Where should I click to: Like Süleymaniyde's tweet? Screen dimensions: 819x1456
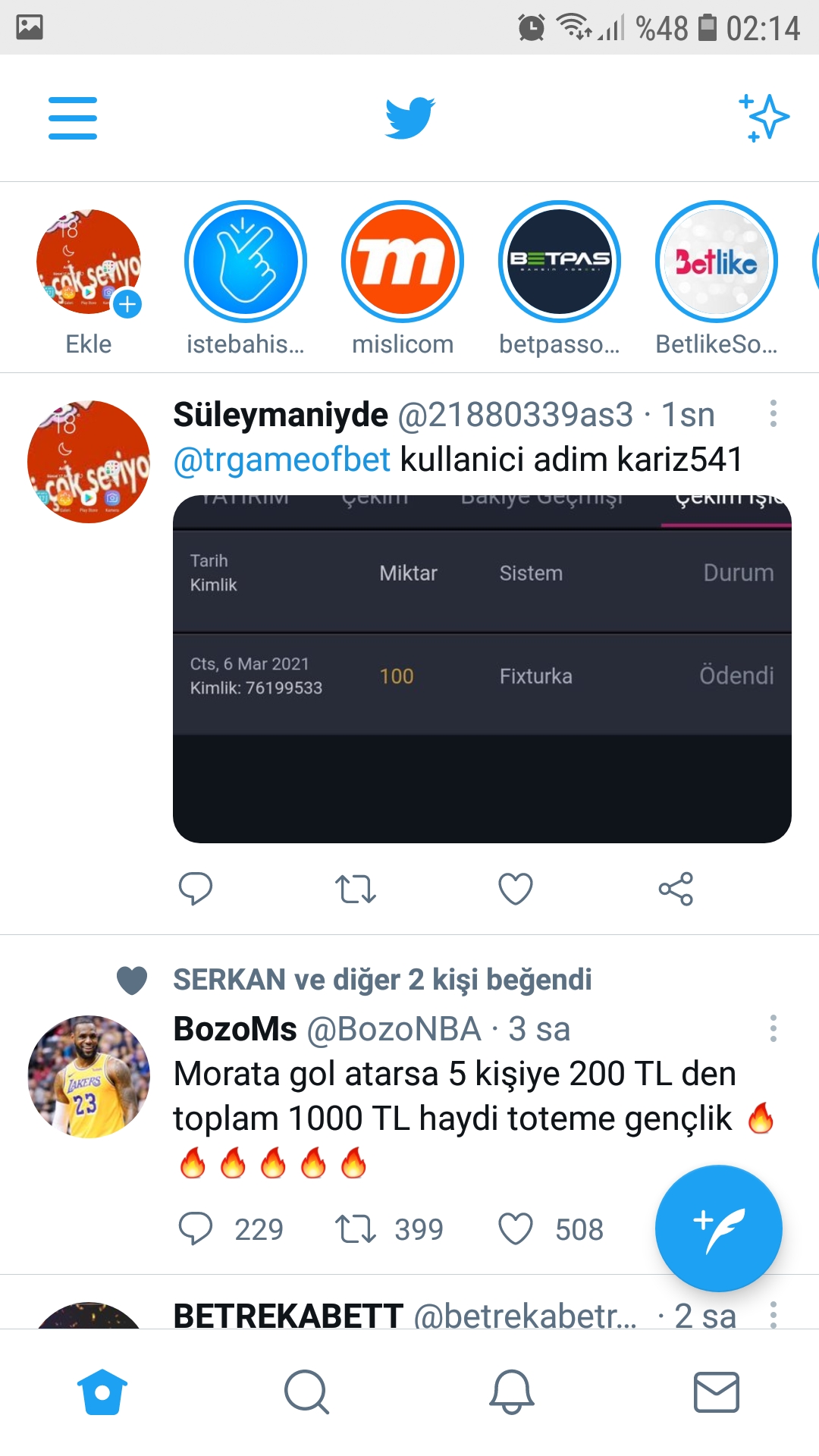click(x=516, y=889)
